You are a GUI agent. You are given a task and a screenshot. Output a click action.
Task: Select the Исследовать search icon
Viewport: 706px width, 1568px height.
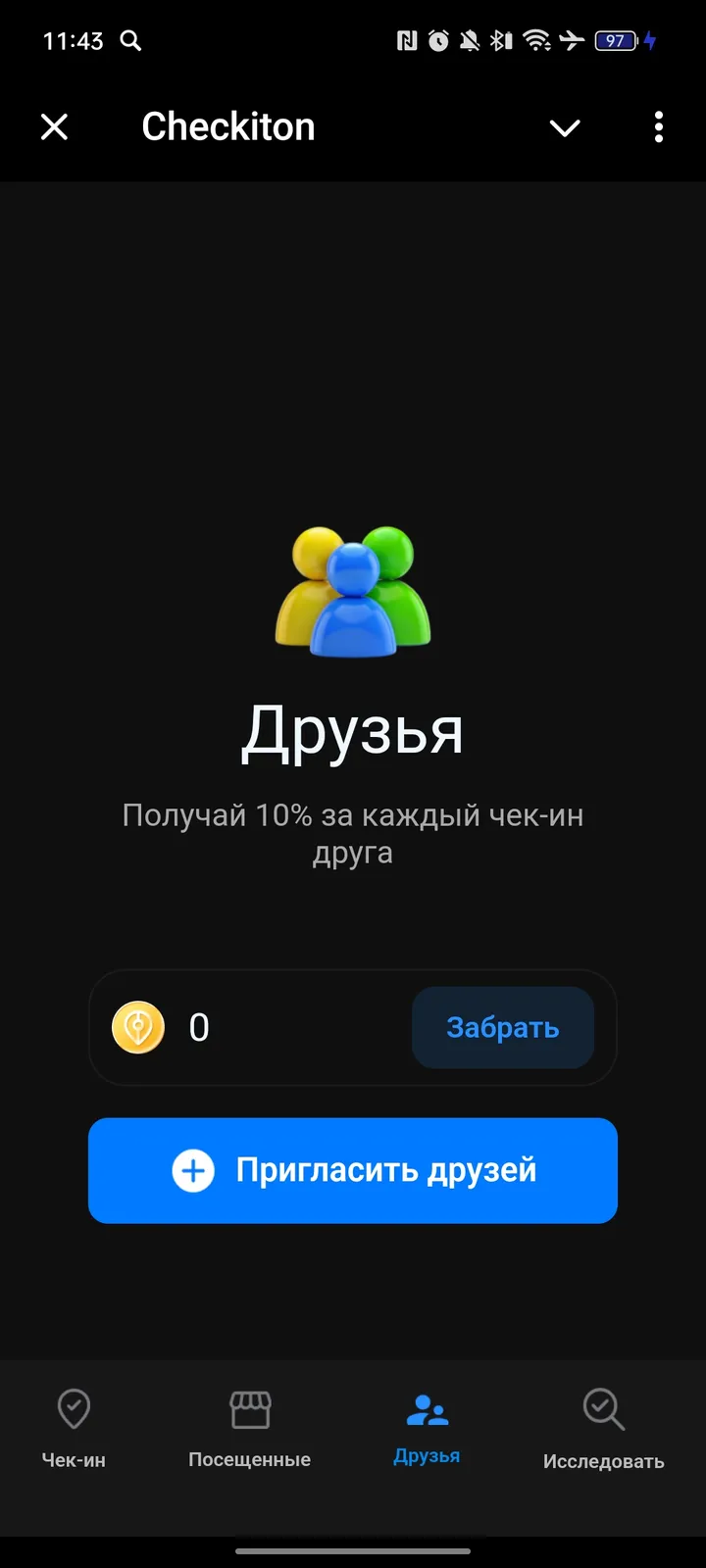pos(603,1410)
